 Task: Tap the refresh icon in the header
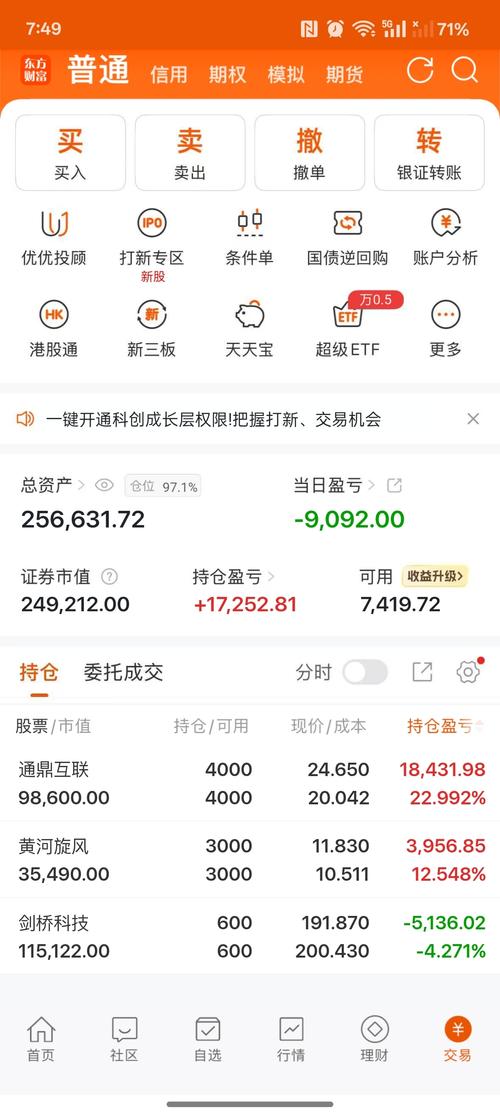point(420,71)
